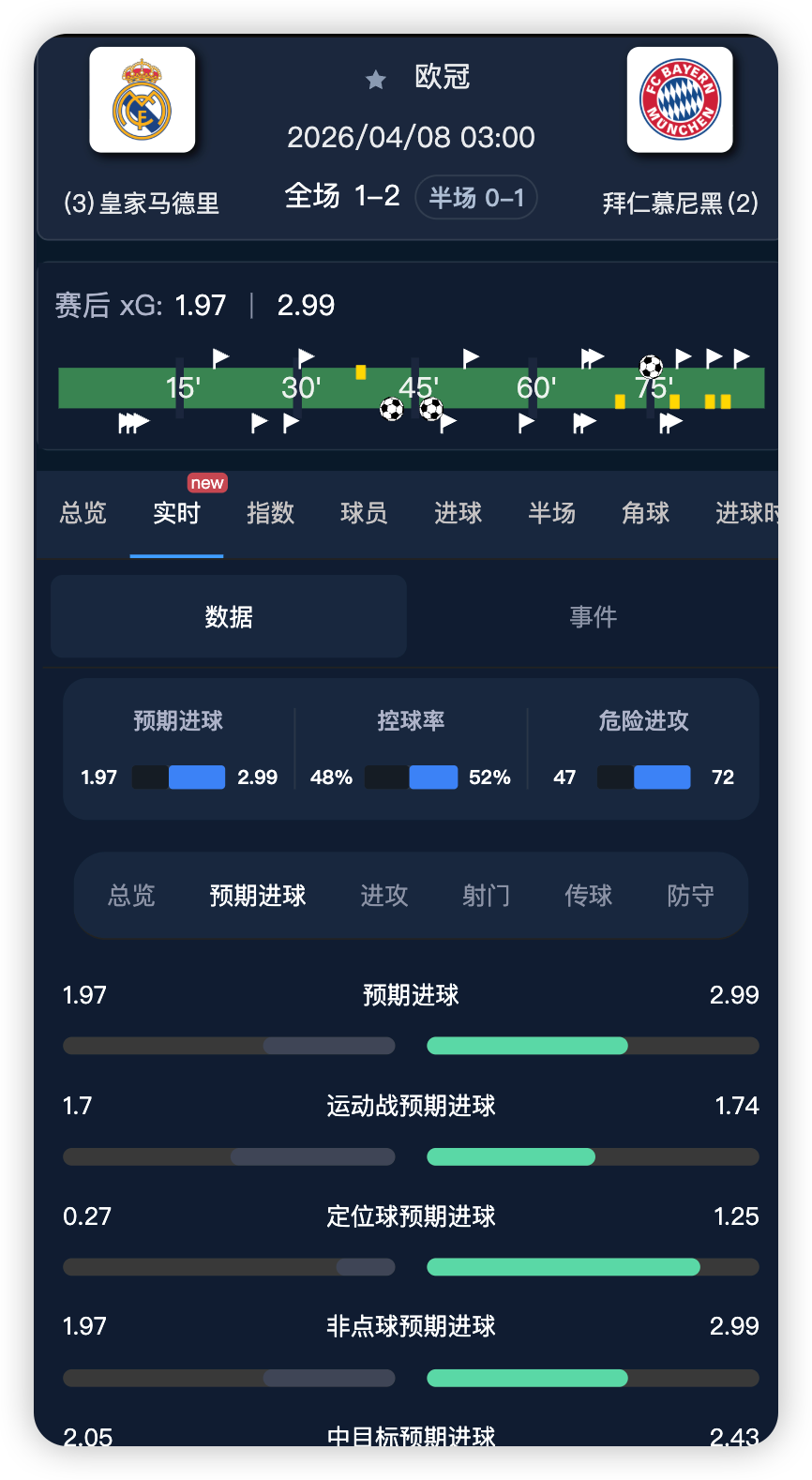View the 半场 tab
This screenshot has width=812, height=1480.
click(x=551, y=513)
